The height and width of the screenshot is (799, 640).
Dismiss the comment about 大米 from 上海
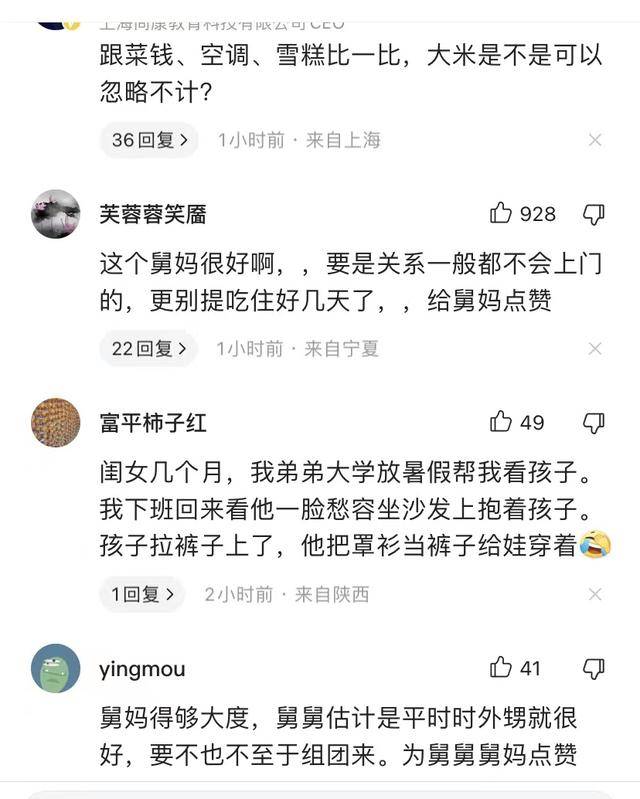coord(595,140)
